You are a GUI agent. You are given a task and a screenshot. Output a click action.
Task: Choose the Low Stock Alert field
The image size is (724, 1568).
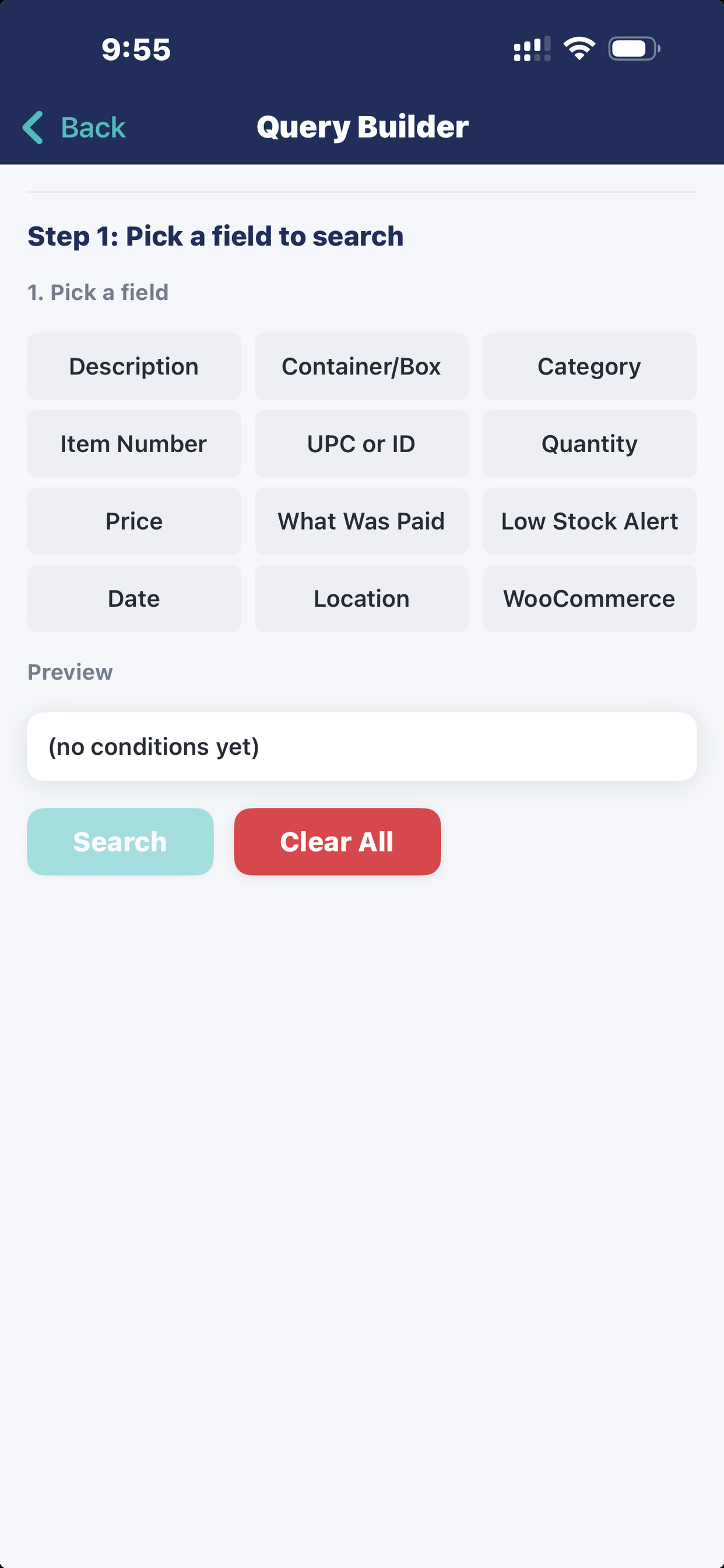589,520
